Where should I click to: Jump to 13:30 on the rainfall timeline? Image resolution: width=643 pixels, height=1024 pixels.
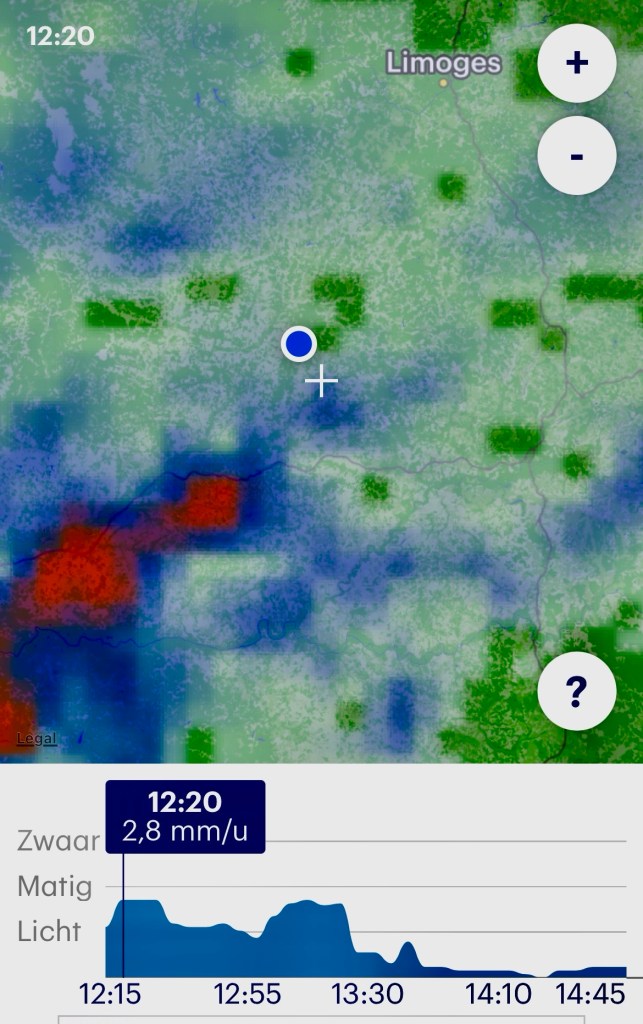pos(369,994)
